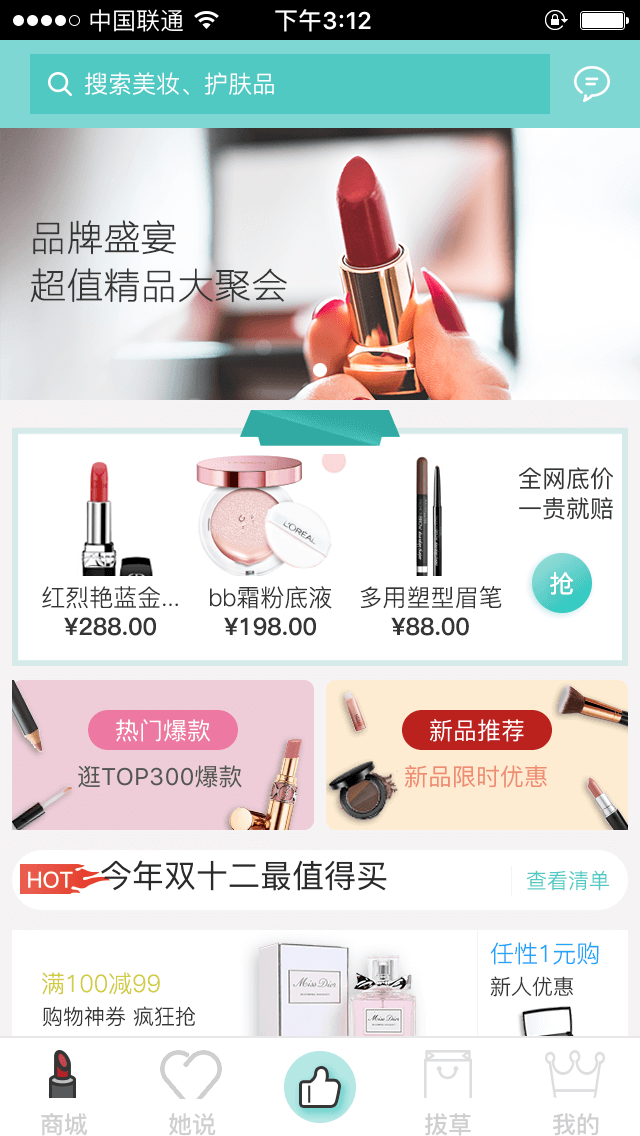Tap the 查看清单 link
The width and height of the screenshot is (640, 1136).
point(567,880)
